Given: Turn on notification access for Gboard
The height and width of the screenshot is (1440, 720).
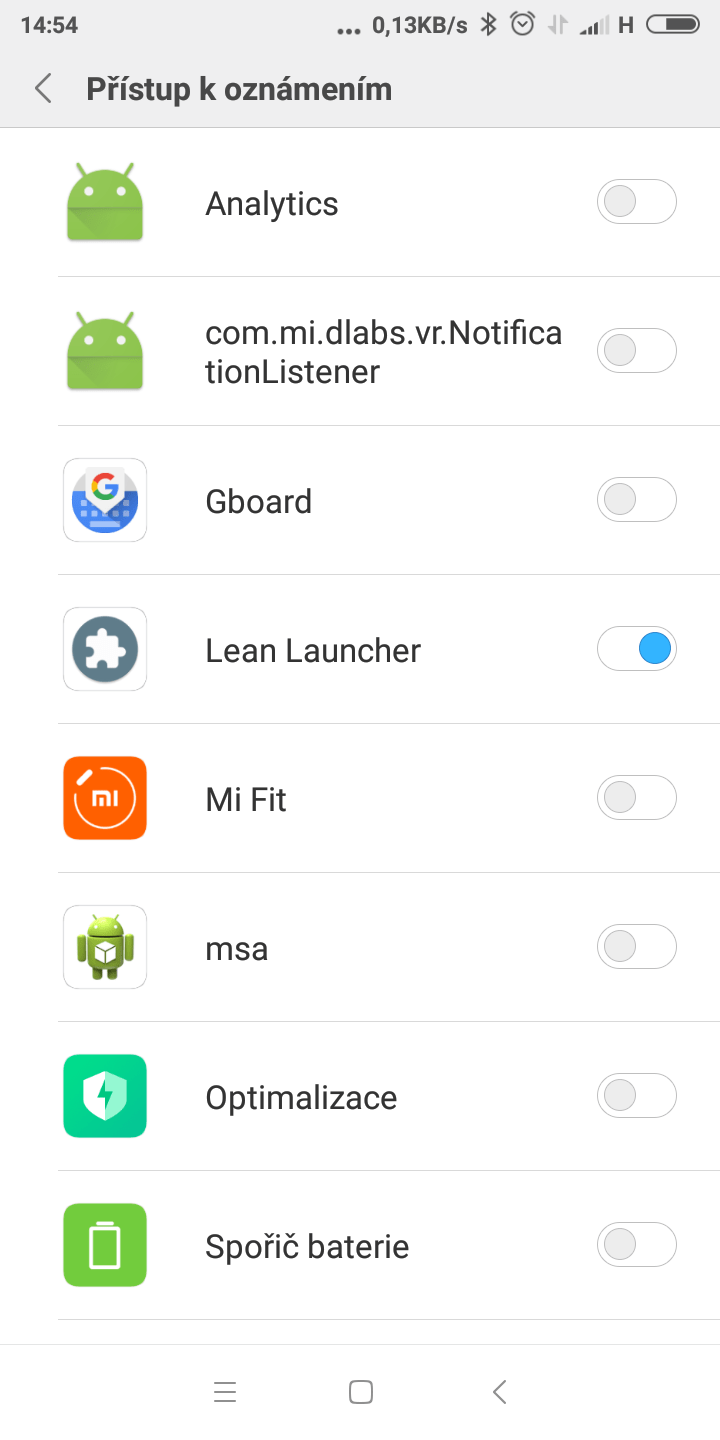Looking at the screenshot, I should point(637,500).
